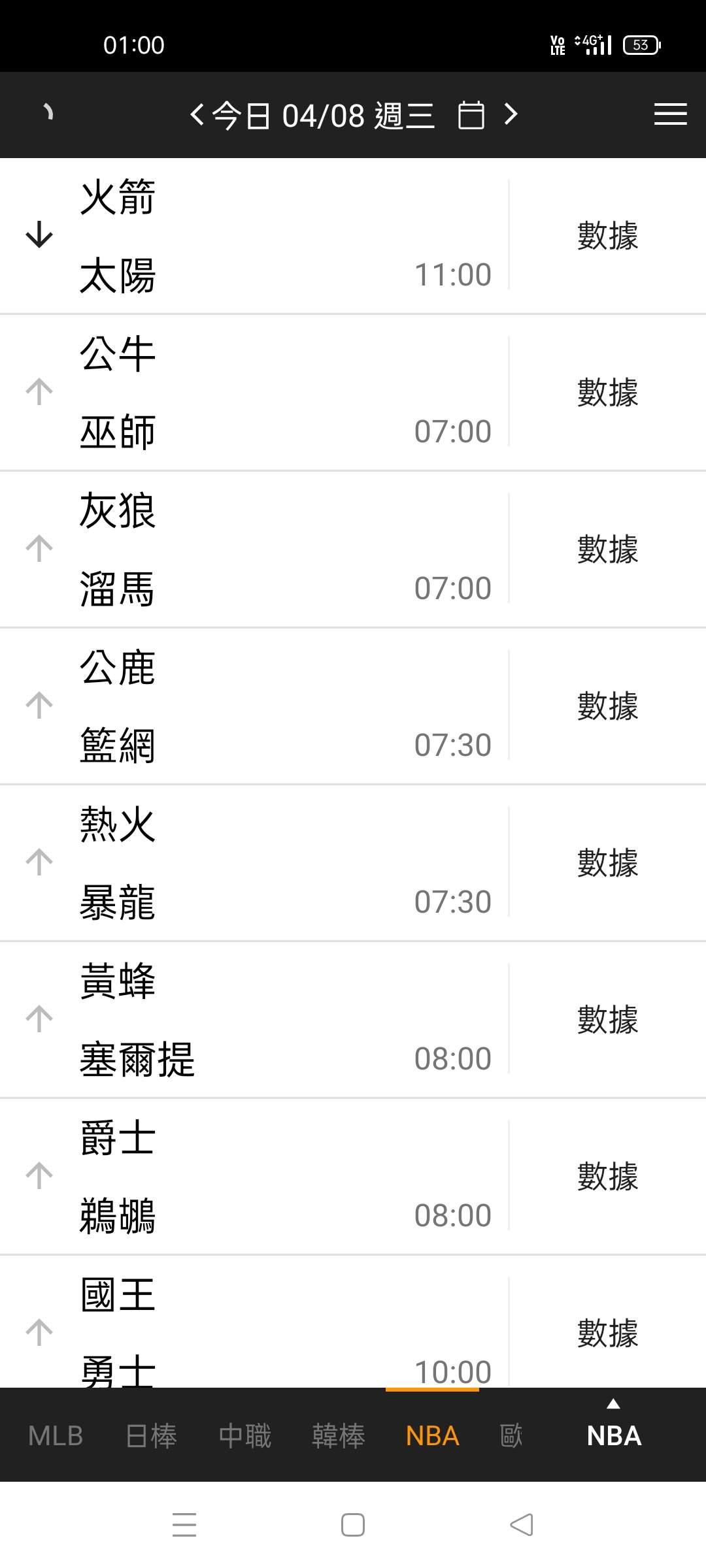Go back with the system back button

pyautogui.click(x=522, y=1525)
